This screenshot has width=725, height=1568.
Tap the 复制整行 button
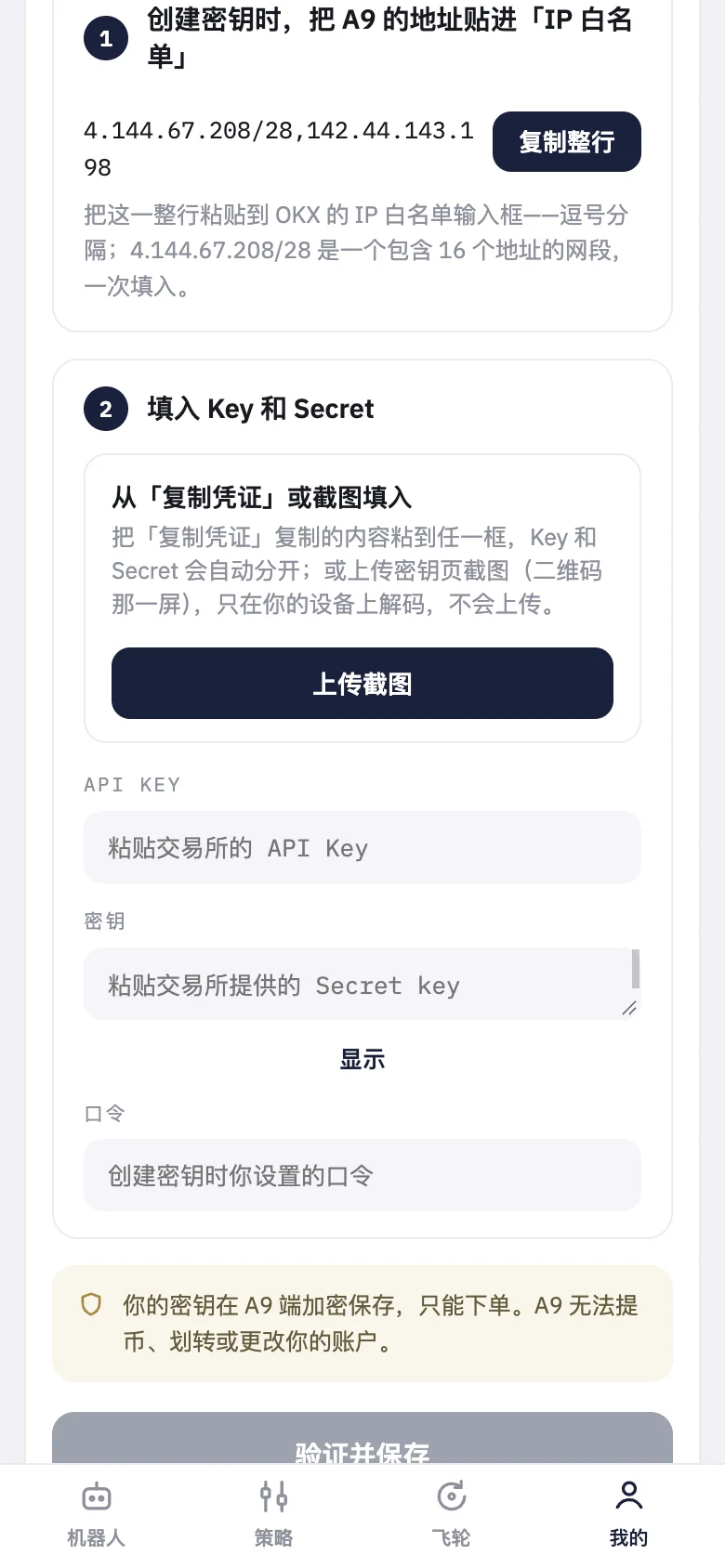tap(566, 142)
